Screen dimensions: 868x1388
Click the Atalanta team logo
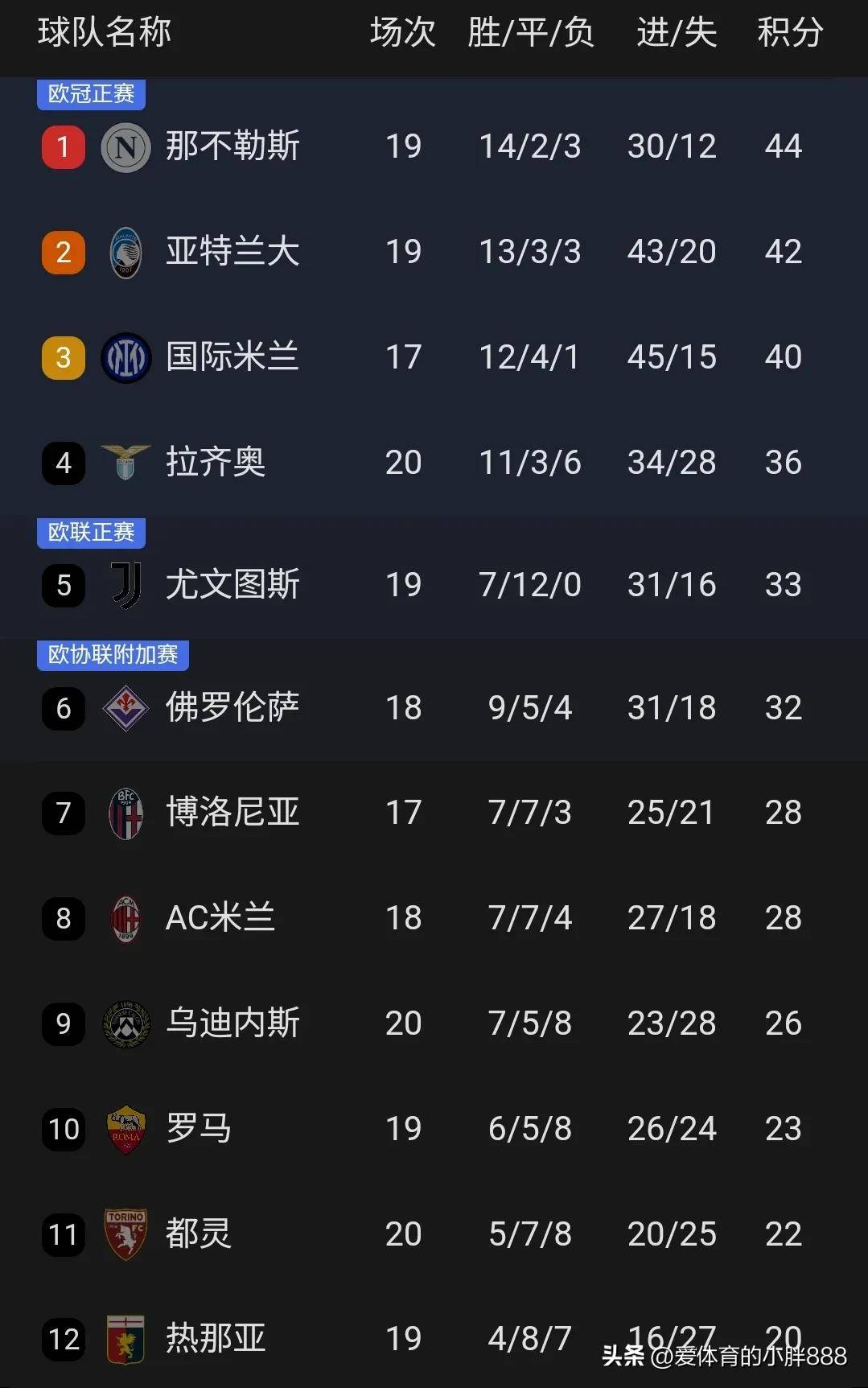click(125, 252)
